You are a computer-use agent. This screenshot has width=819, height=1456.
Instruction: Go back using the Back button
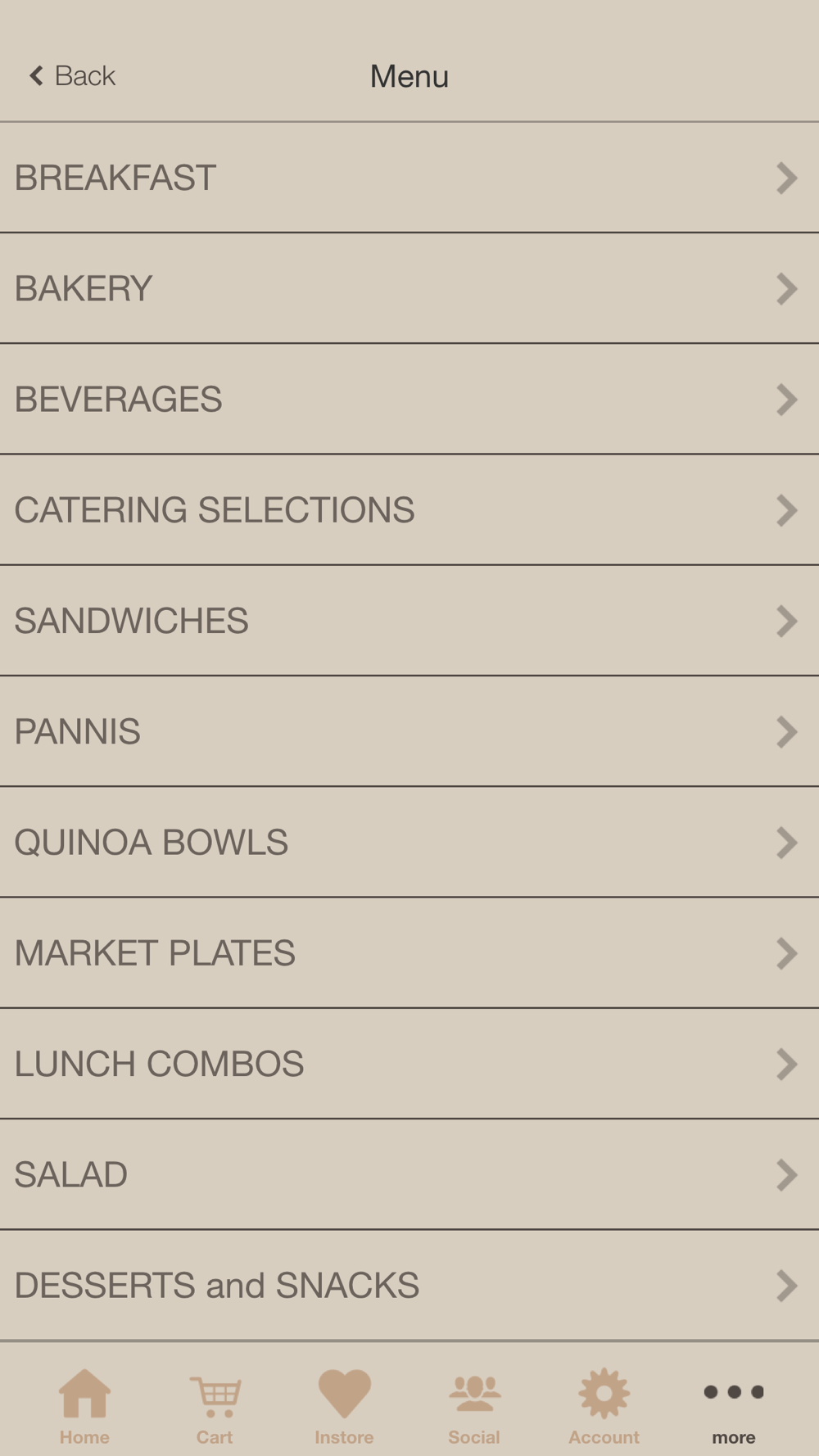tap(72, 76)
